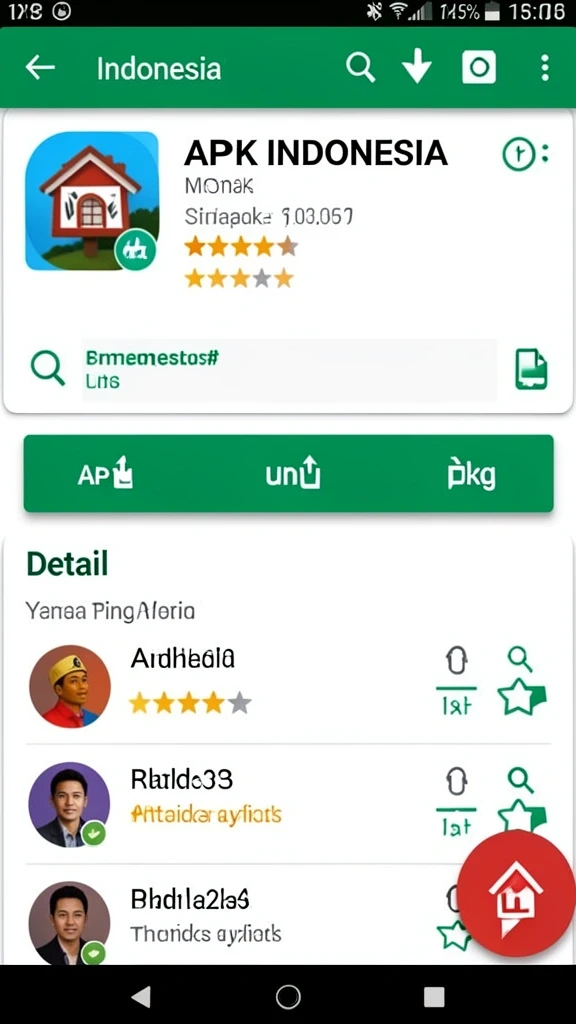Tap the download arrow in app bar
Viewport: 576px width, 1024px height.
[417, 67]
